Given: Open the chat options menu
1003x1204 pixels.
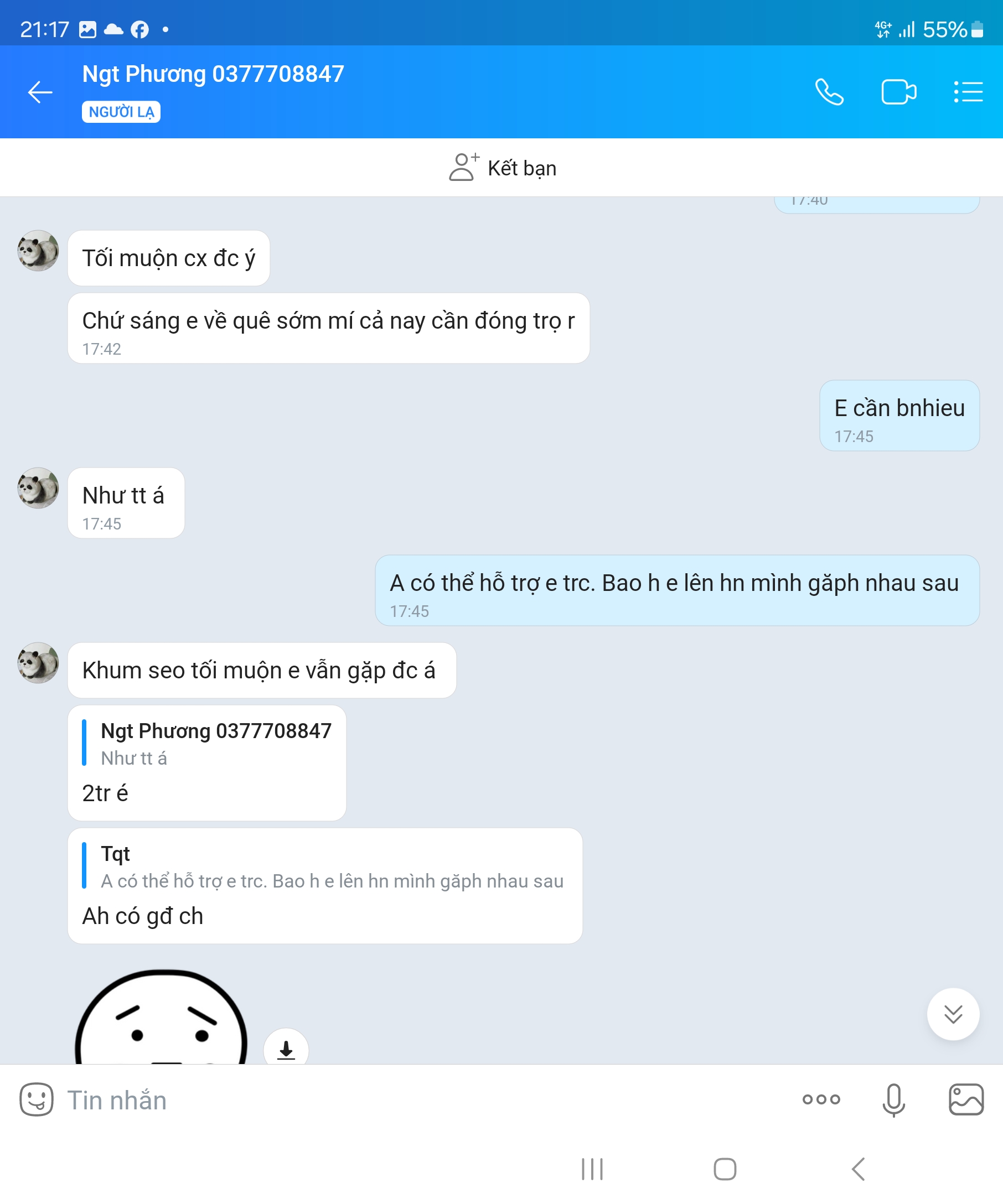Looking at the screenshot, I should pyautogui.click(x=968, y=92).
